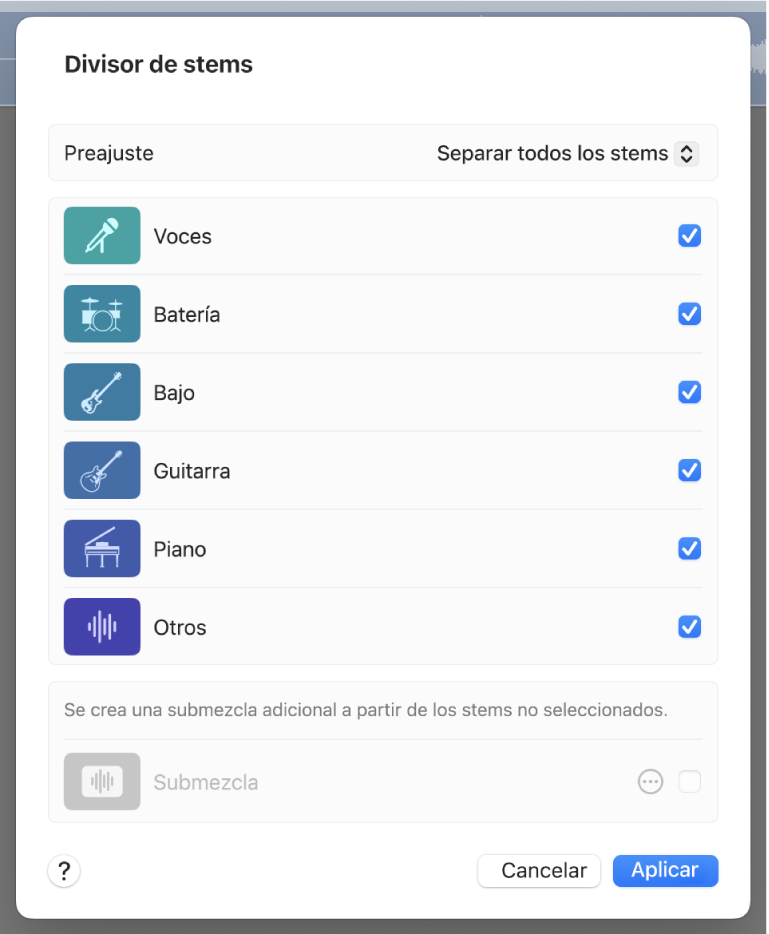Screen dimensions: 769x934
Task: Click the grayed Submezcla waveform icon
Action: point(101,781)
